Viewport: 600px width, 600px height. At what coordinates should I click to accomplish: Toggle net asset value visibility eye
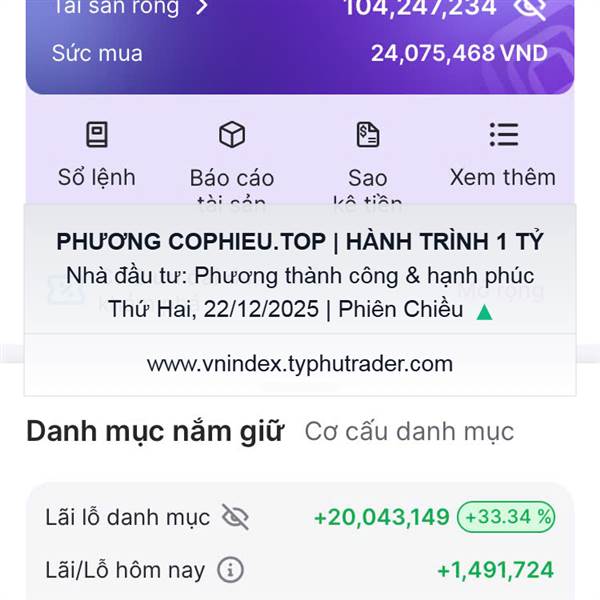[530, 8]
